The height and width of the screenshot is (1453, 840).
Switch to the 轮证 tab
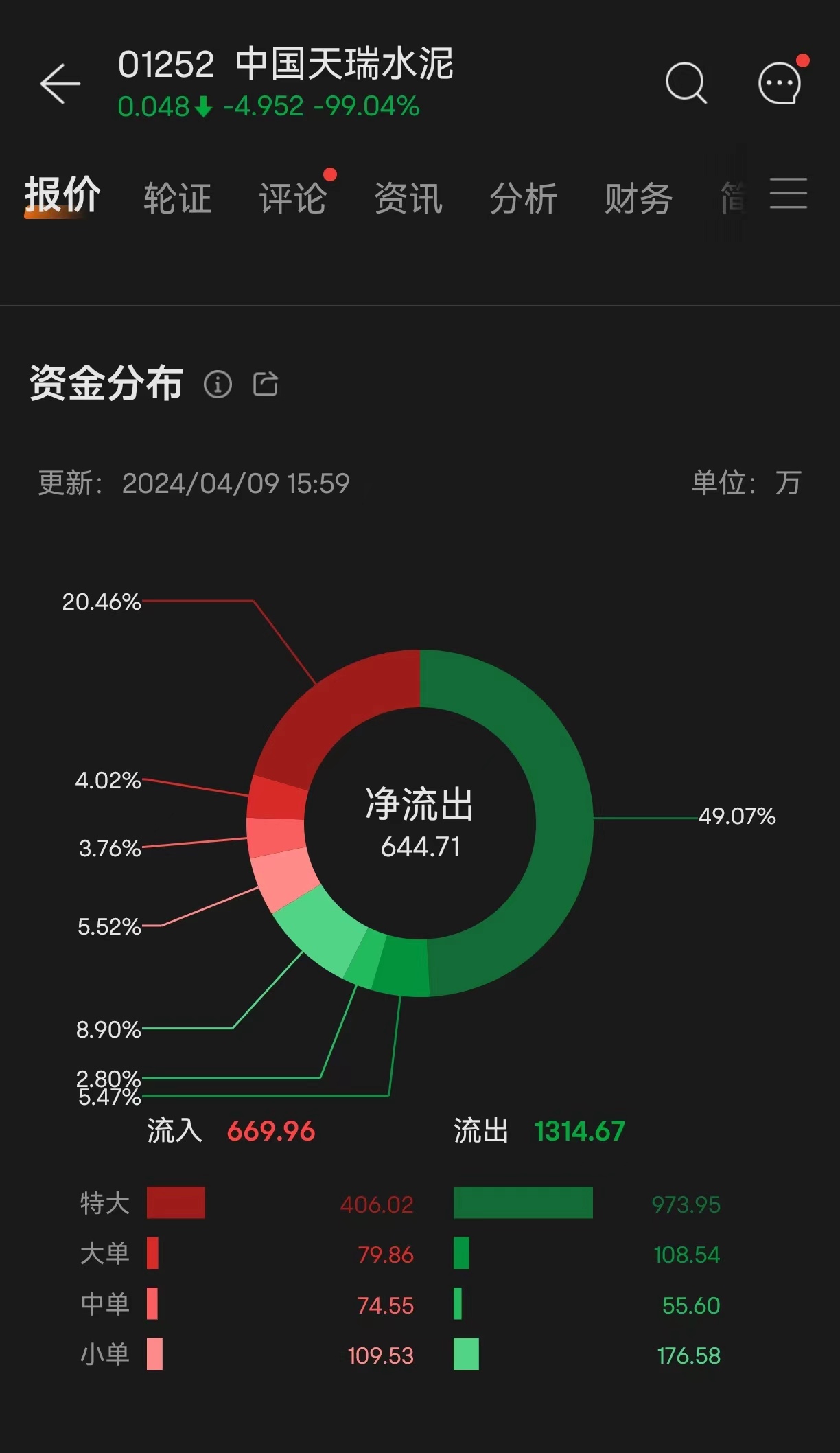(178, 198)
